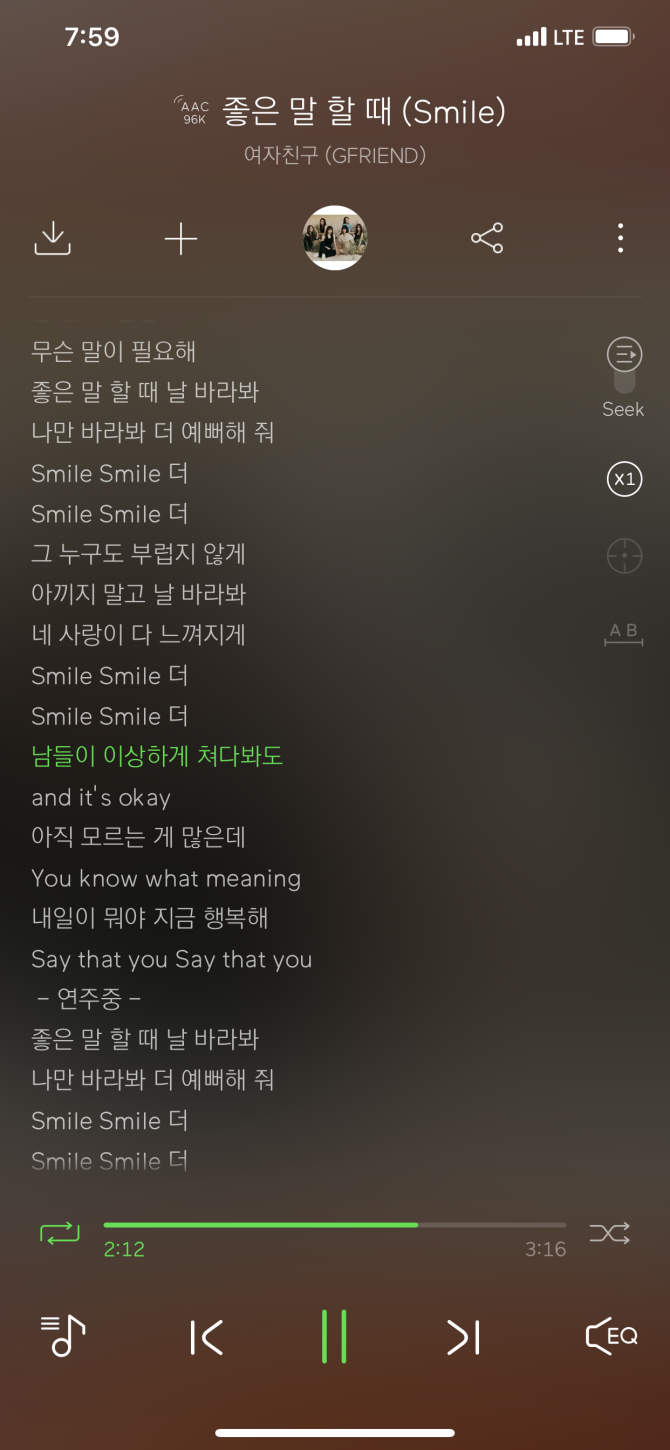Select lyric line 'and it's okay'
670x1450 pixels.
[x=101, y=797]
